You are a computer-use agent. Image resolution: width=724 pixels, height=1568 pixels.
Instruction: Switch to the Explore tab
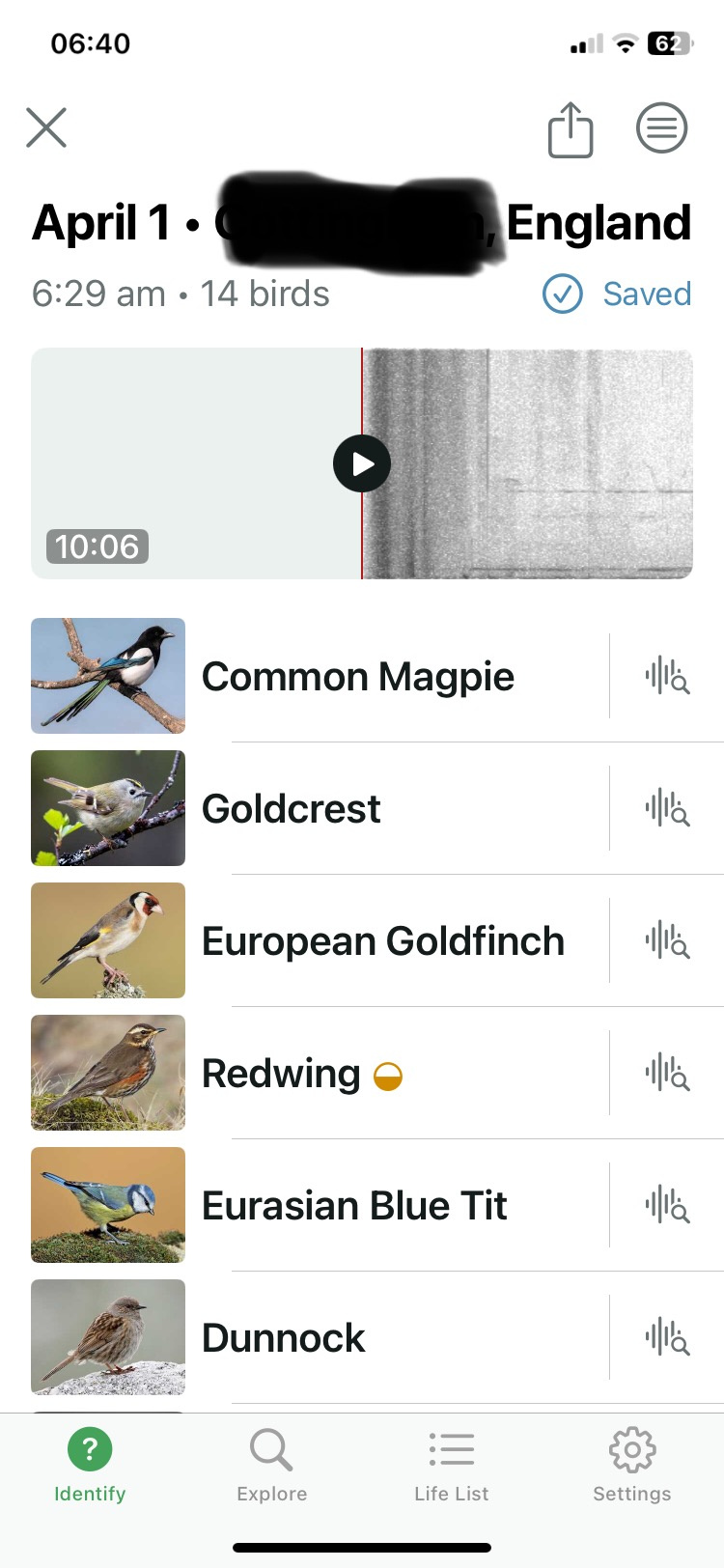point(271,1466)
